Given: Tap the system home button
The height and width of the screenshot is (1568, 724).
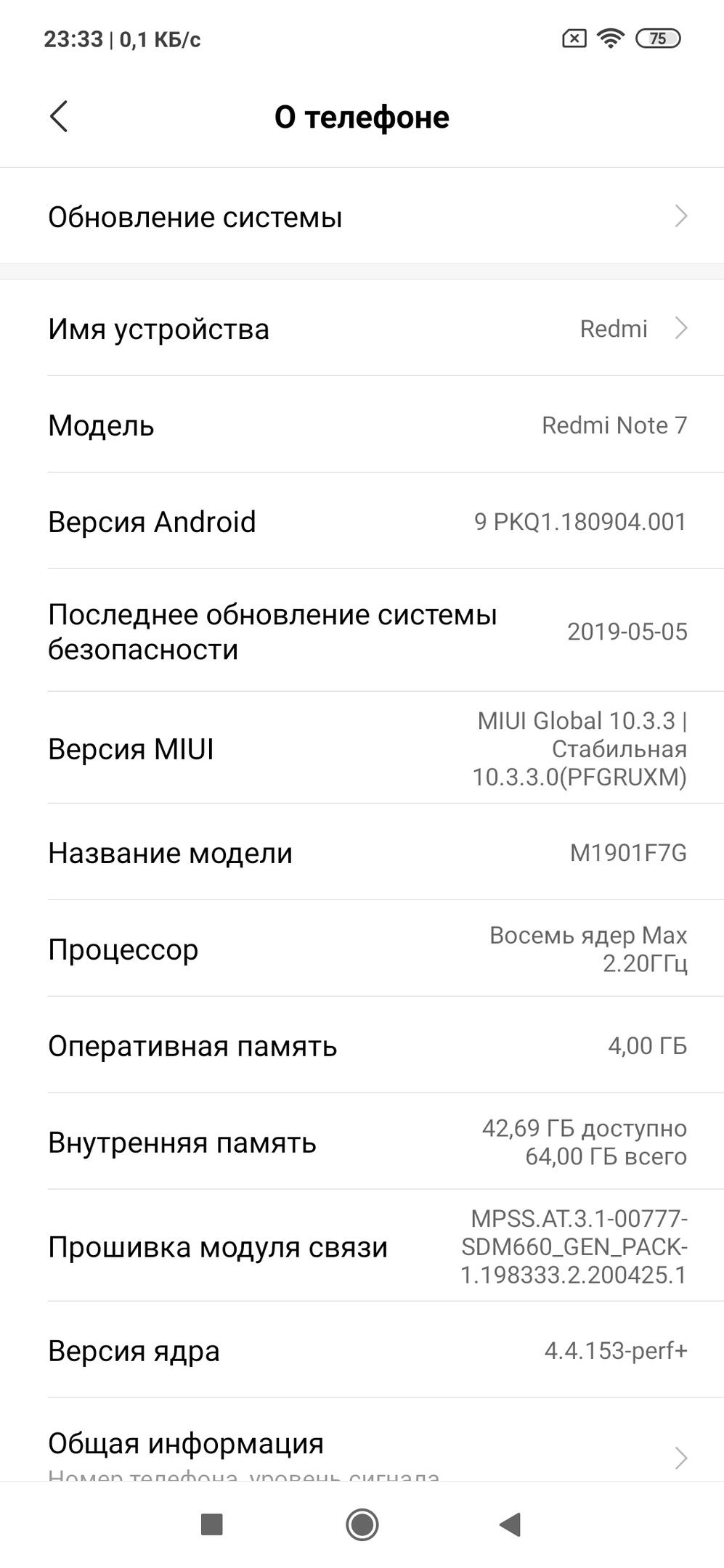Looking at the screenshot, I should 362,1524.
